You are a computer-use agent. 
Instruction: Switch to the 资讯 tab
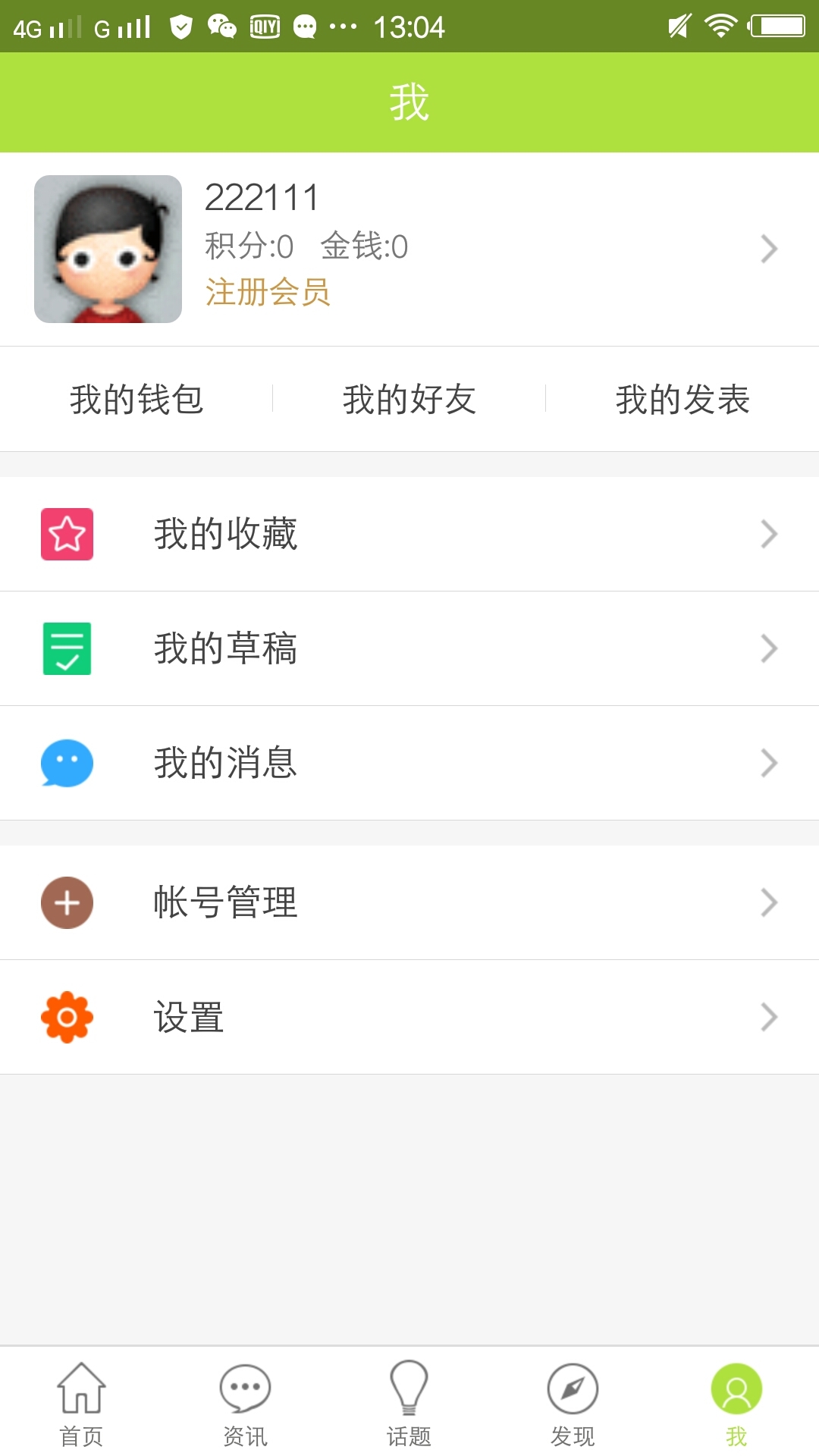pos(245,1403)
